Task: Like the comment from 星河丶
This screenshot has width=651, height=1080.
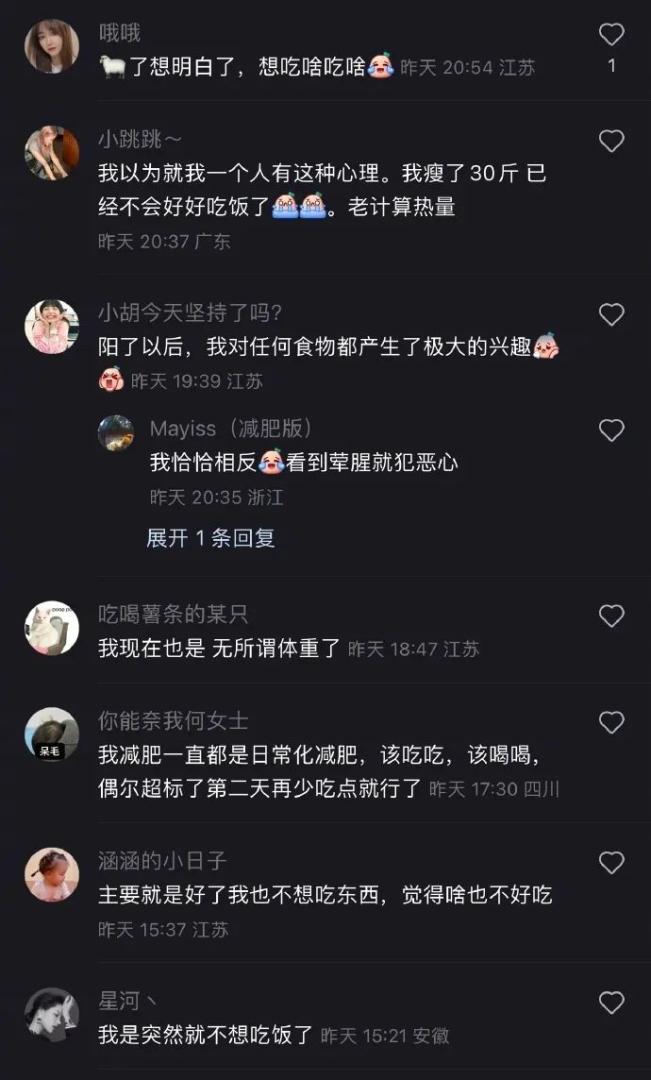Action: (611, 1002)
